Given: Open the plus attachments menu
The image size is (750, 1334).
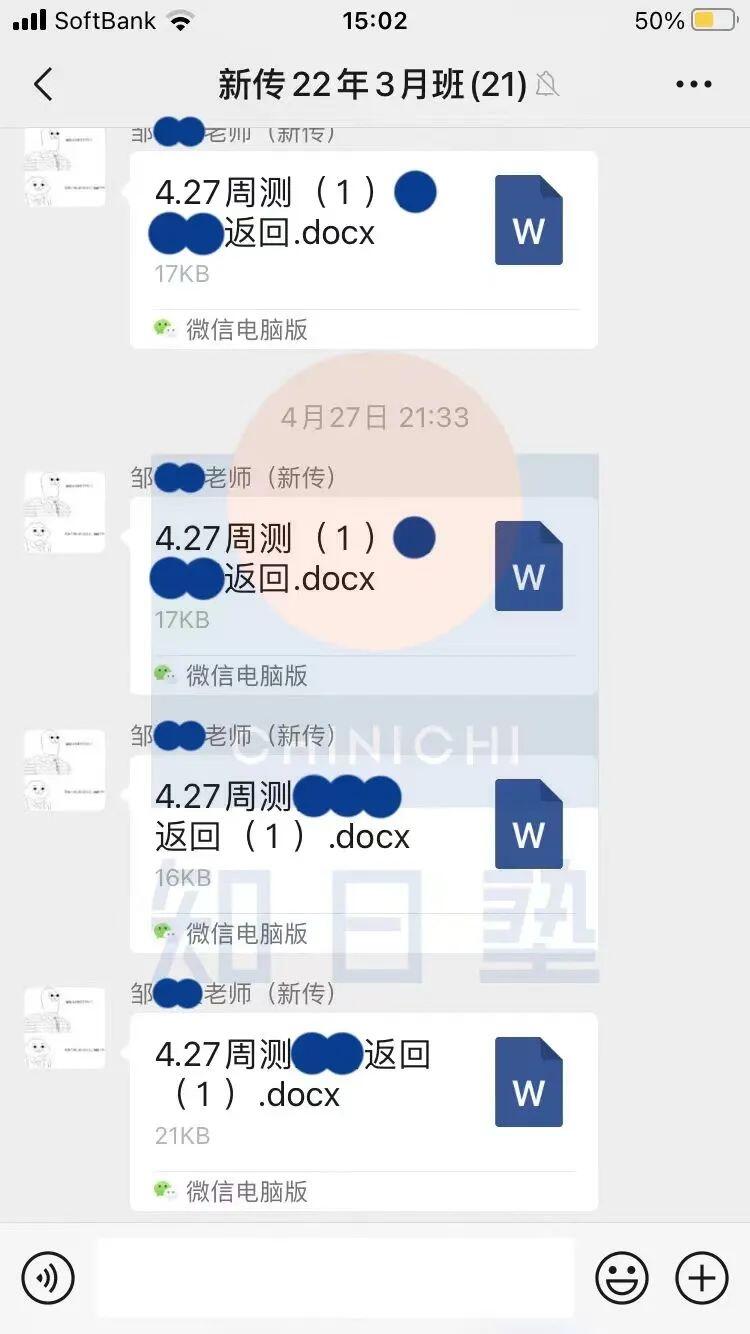Looking at the screenshot, I should click(x=702, y=1277).
